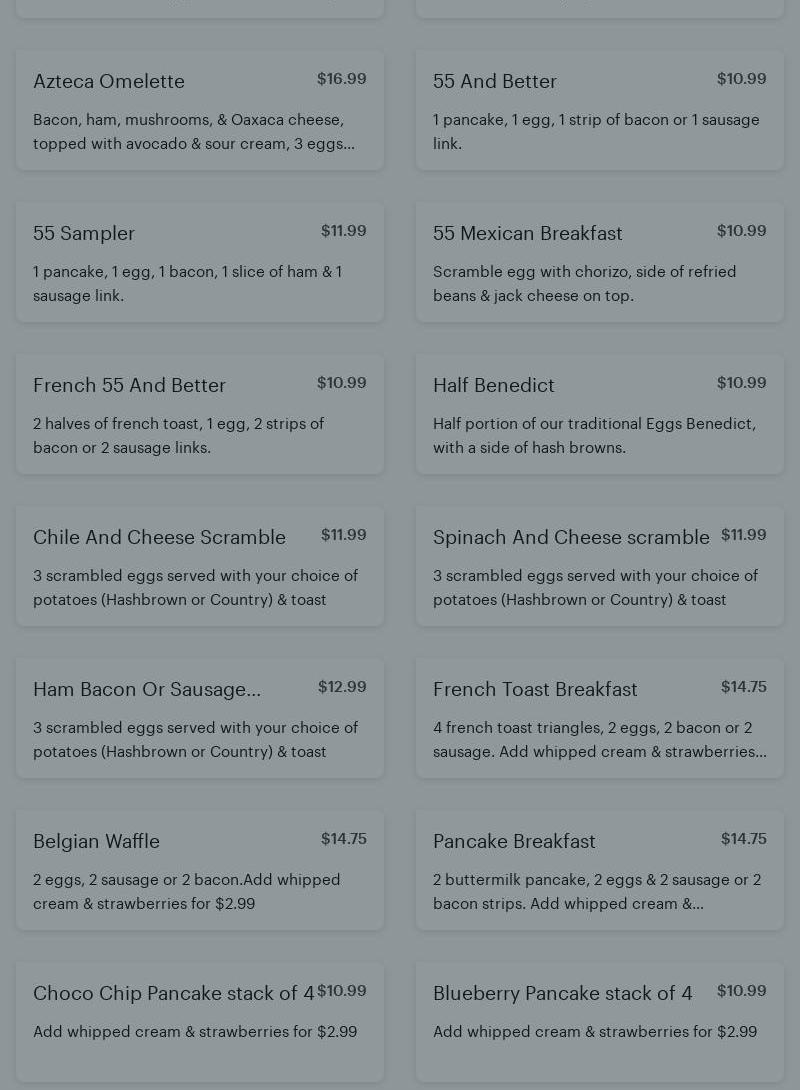Open the Ham Bacon Or Sausage scramble
This screenshot has width=800, height=1090.
tap(200, 718)
